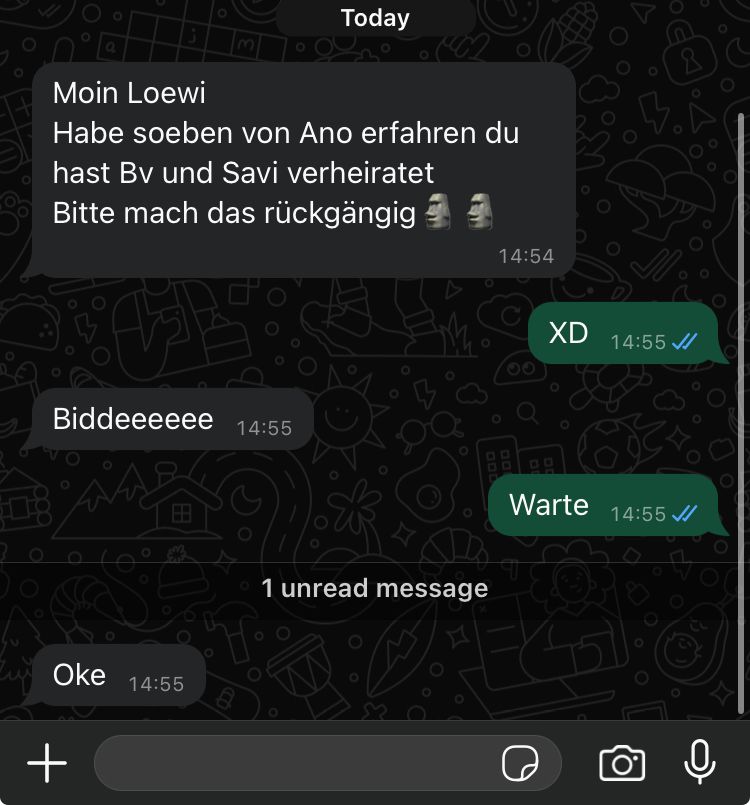Open the attachment plus menu
Image resolution: width=750 pixels, height=805 pixels.
coord(46,764)
